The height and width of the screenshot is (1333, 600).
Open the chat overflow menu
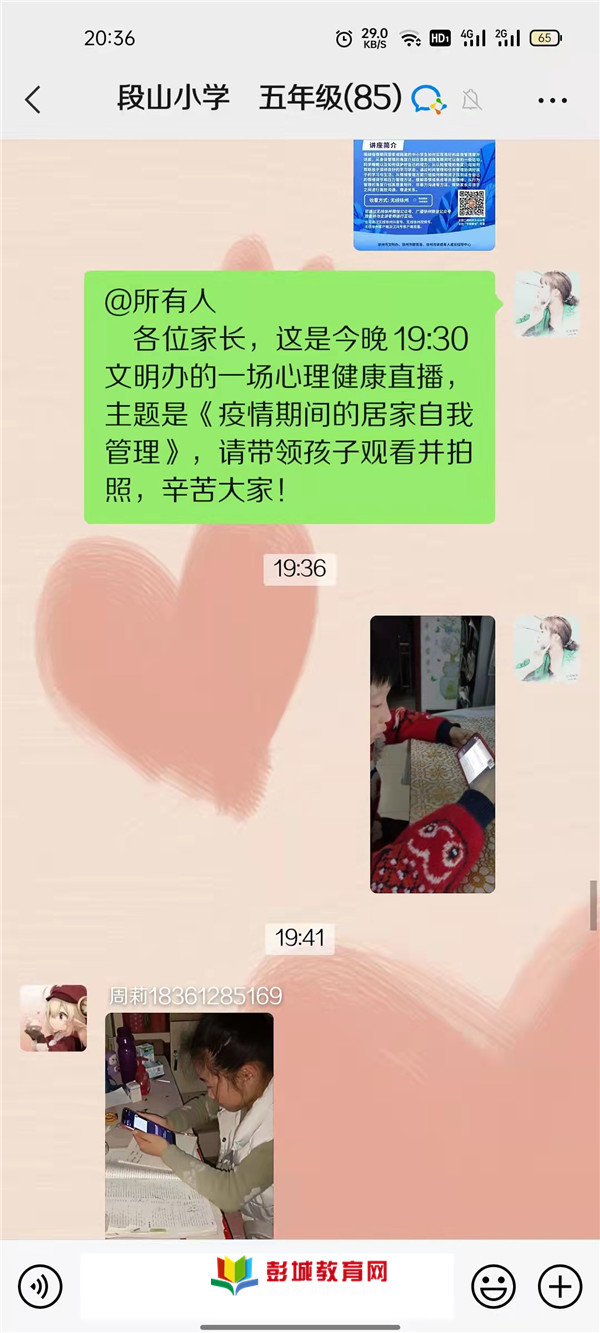point(552,99)
